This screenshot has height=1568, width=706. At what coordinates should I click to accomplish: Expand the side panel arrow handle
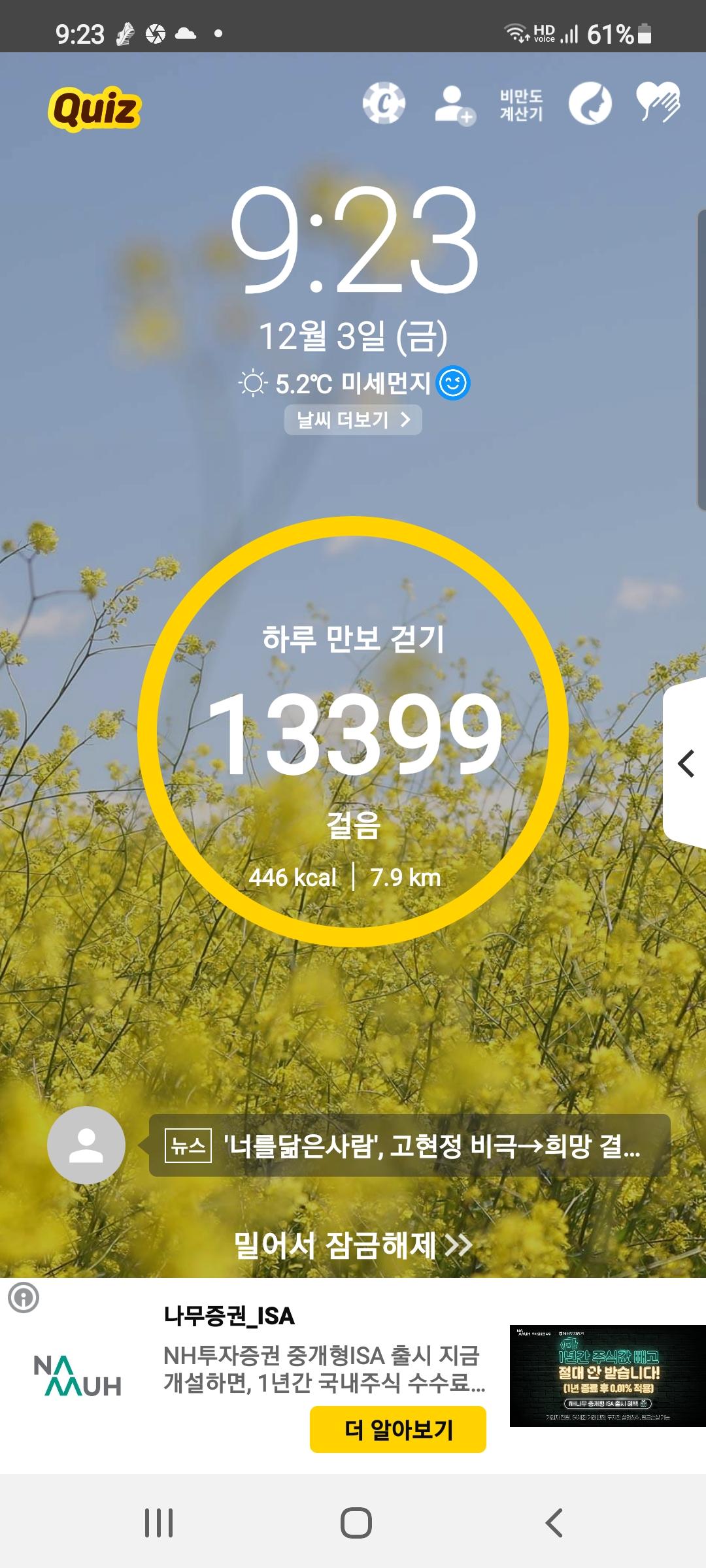click(685, 763)
